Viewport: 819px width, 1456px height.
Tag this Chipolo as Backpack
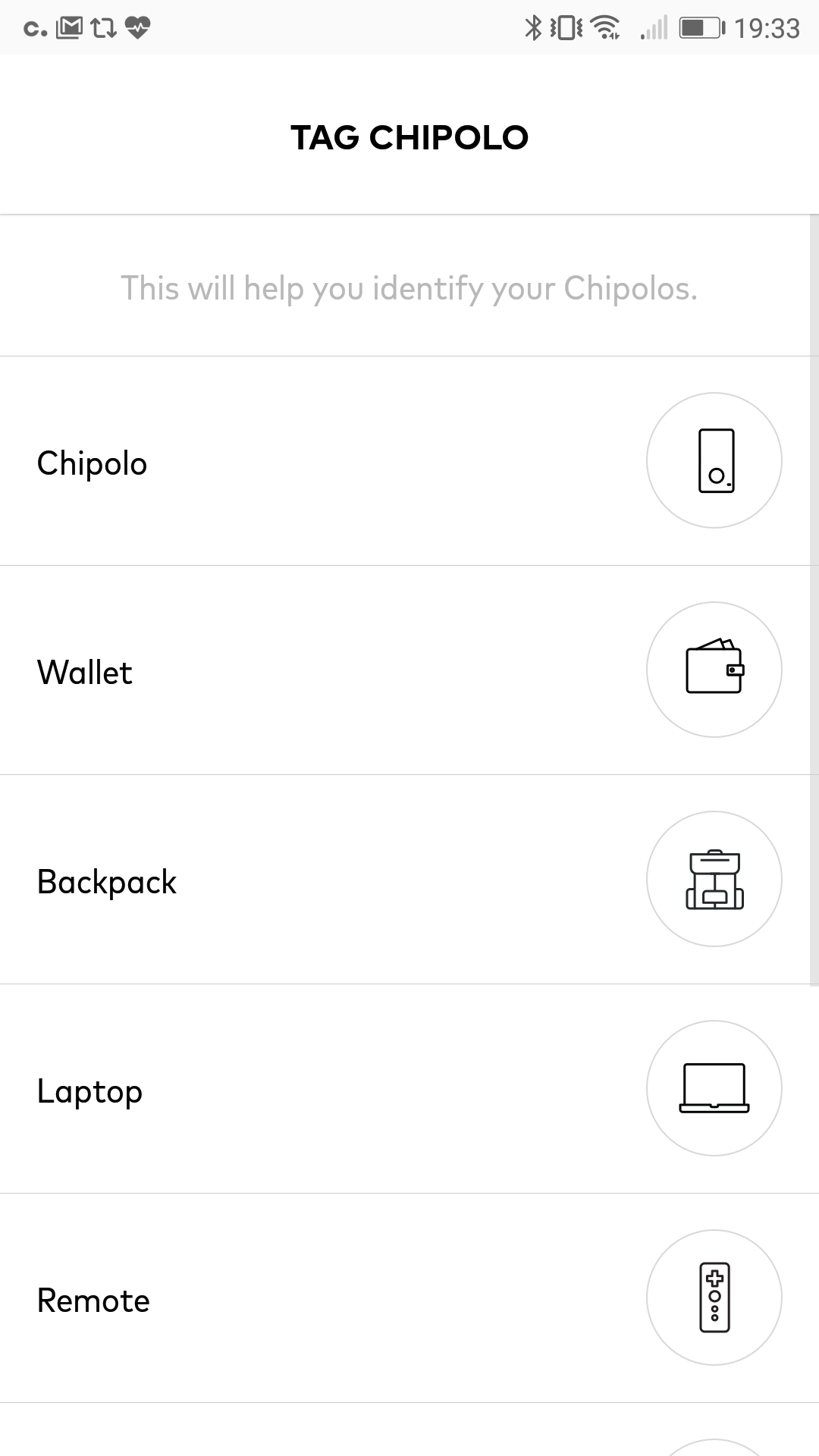pos(405,880)
